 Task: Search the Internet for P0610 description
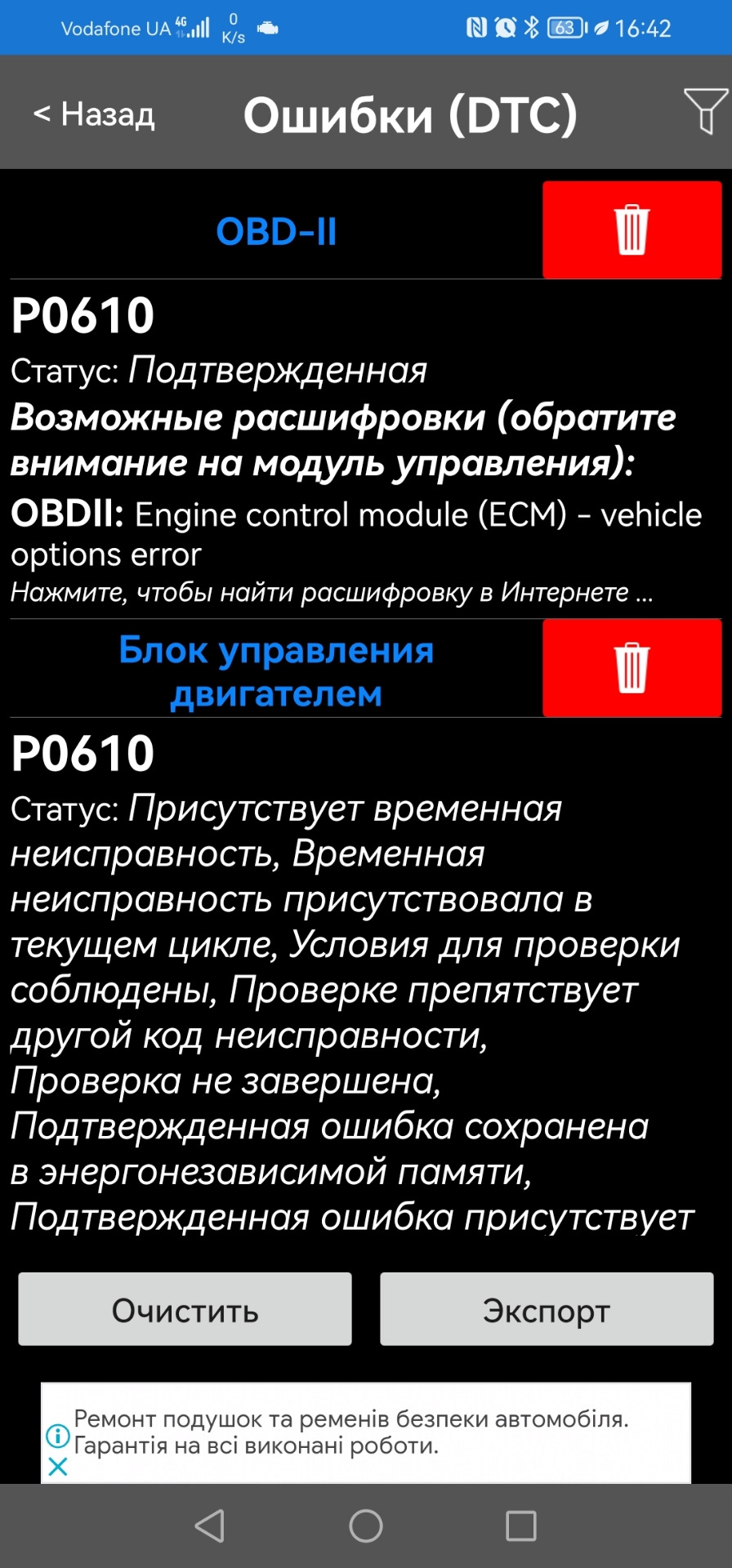[332, 591]
